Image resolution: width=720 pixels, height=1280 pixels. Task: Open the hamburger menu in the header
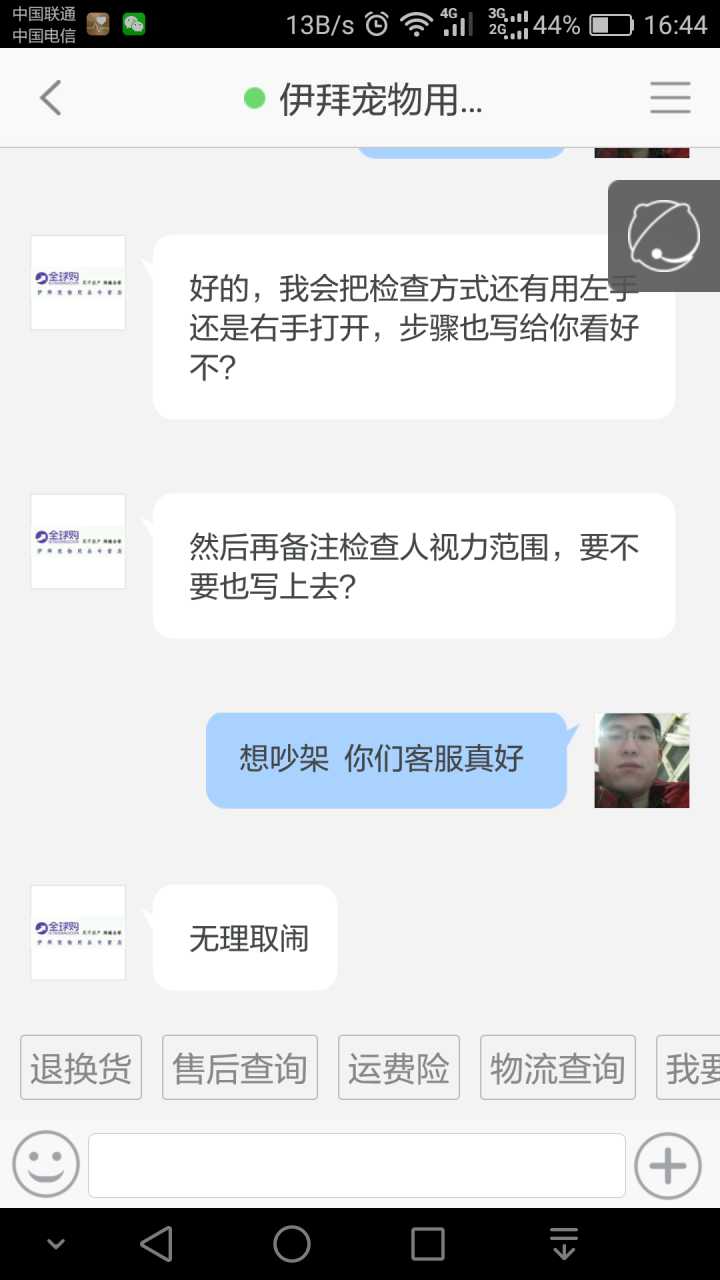tap(670, 98)
